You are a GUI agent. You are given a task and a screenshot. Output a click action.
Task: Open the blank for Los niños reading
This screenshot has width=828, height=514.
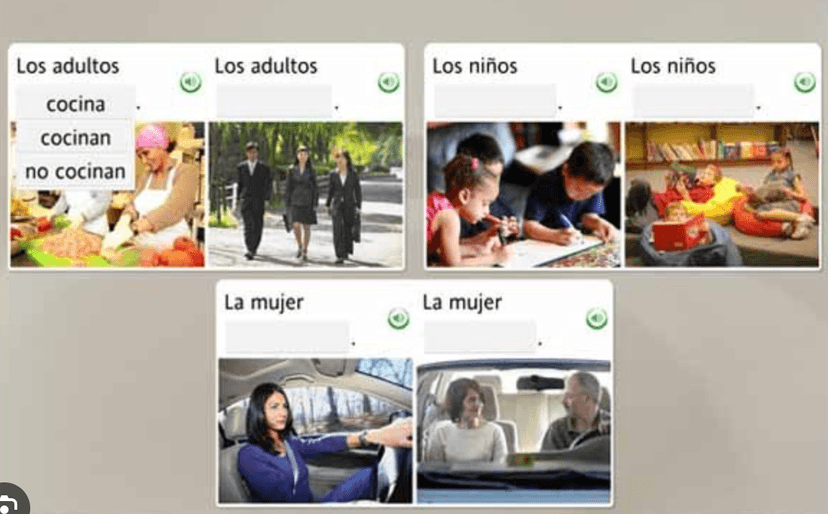[x=692, y=101]
